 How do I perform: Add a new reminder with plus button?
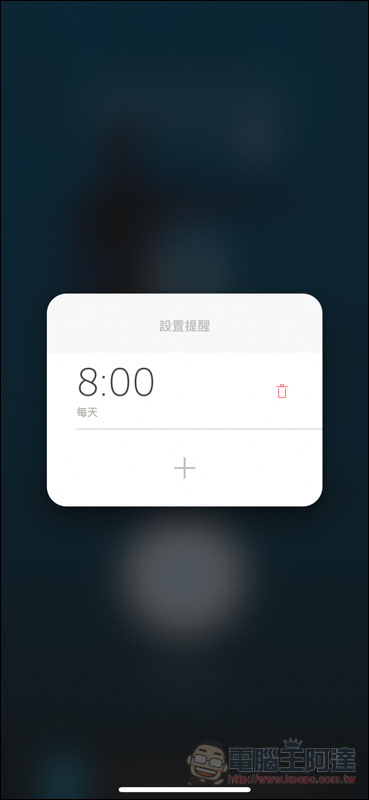[x=184, y=468]
